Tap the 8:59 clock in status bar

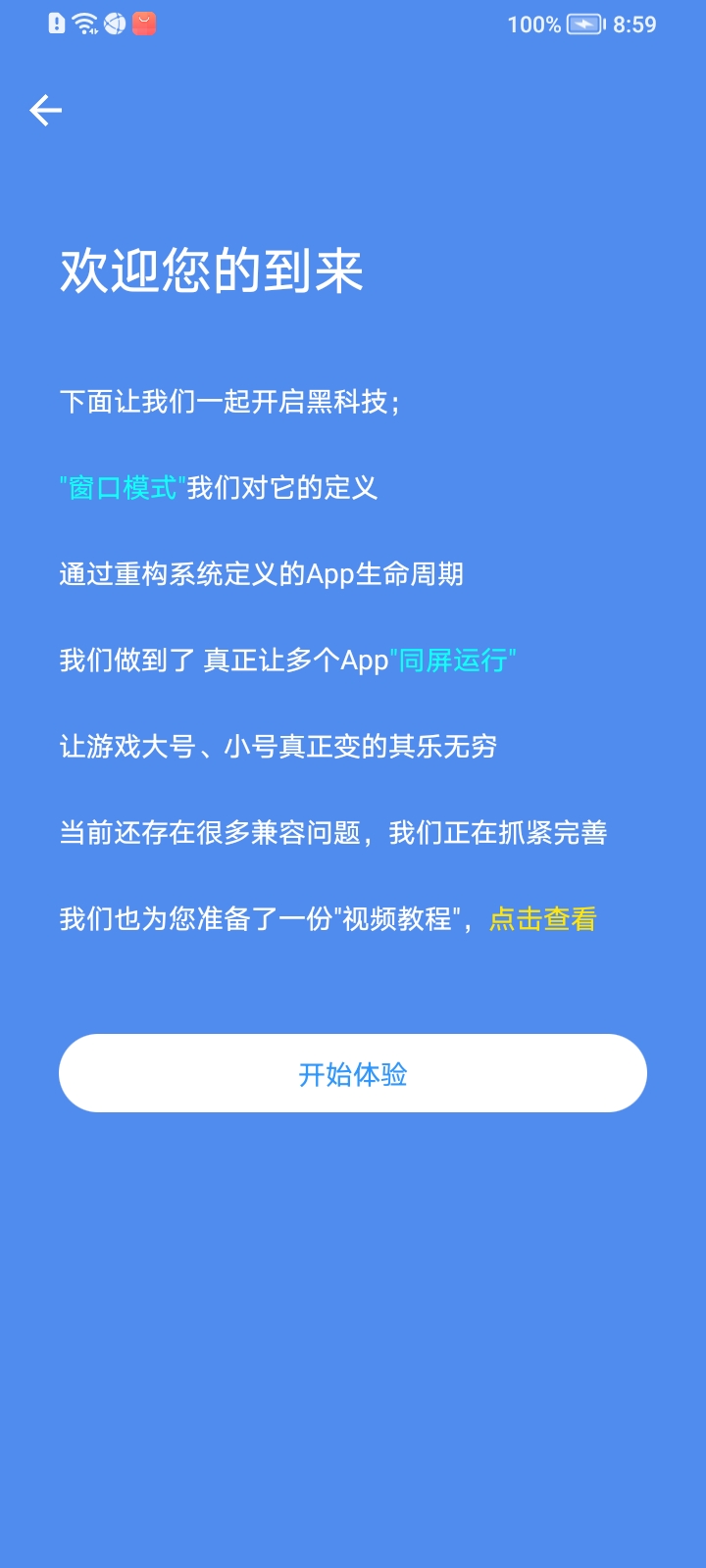[632, 24]
